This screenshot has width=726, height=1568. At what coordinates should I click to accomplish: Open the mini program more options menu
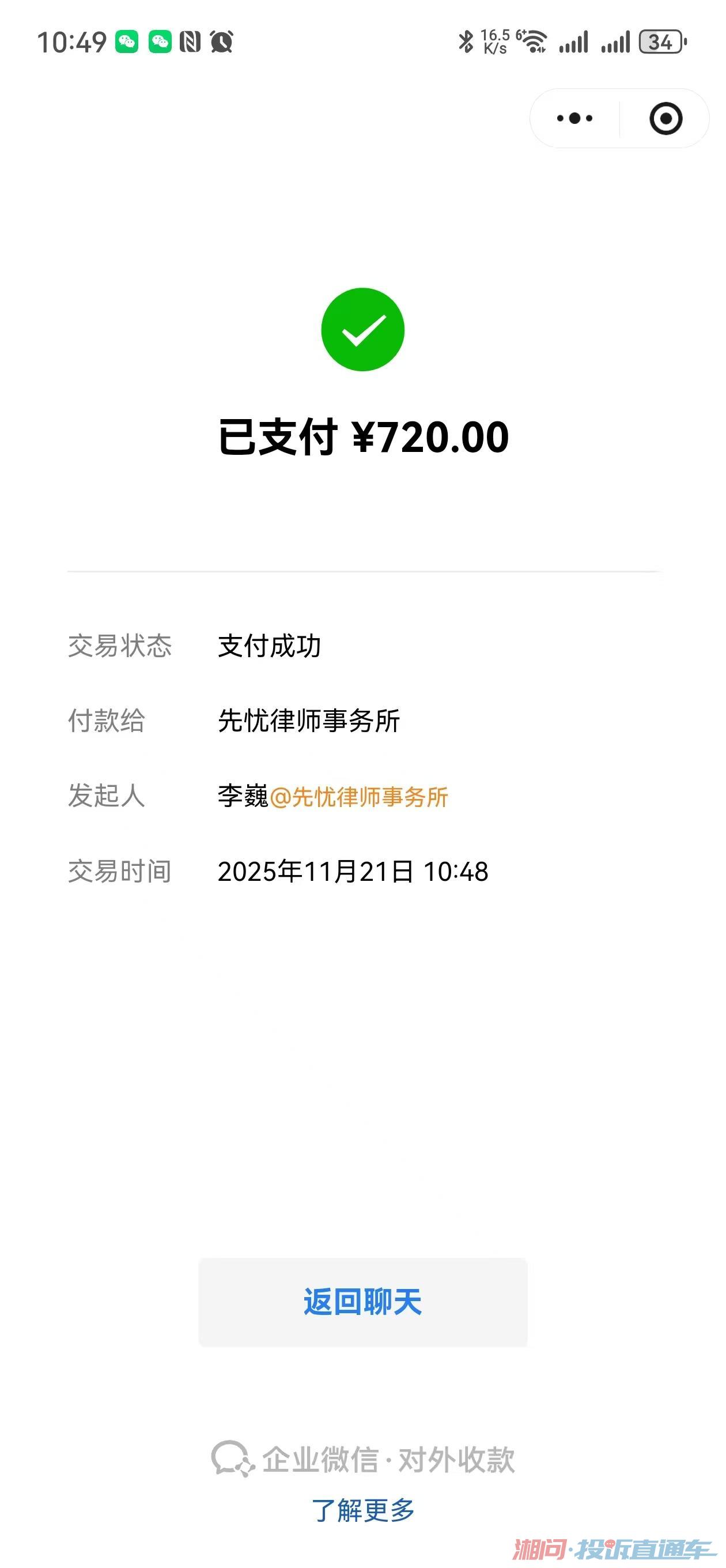click(x=574, y=118)
